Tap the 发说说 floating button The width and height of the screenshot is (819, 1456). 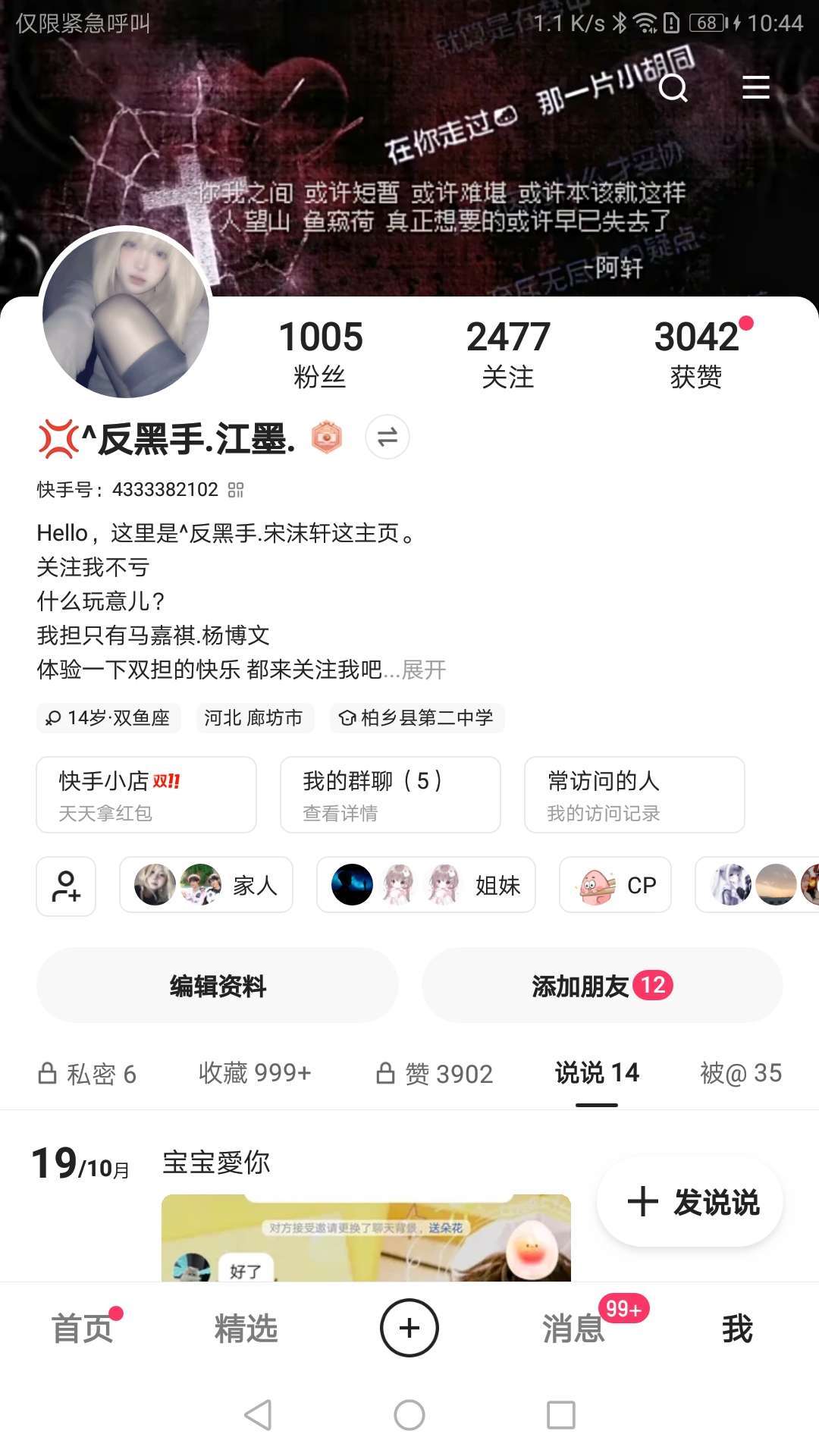pyautogui.click(x=691, y=1202)
